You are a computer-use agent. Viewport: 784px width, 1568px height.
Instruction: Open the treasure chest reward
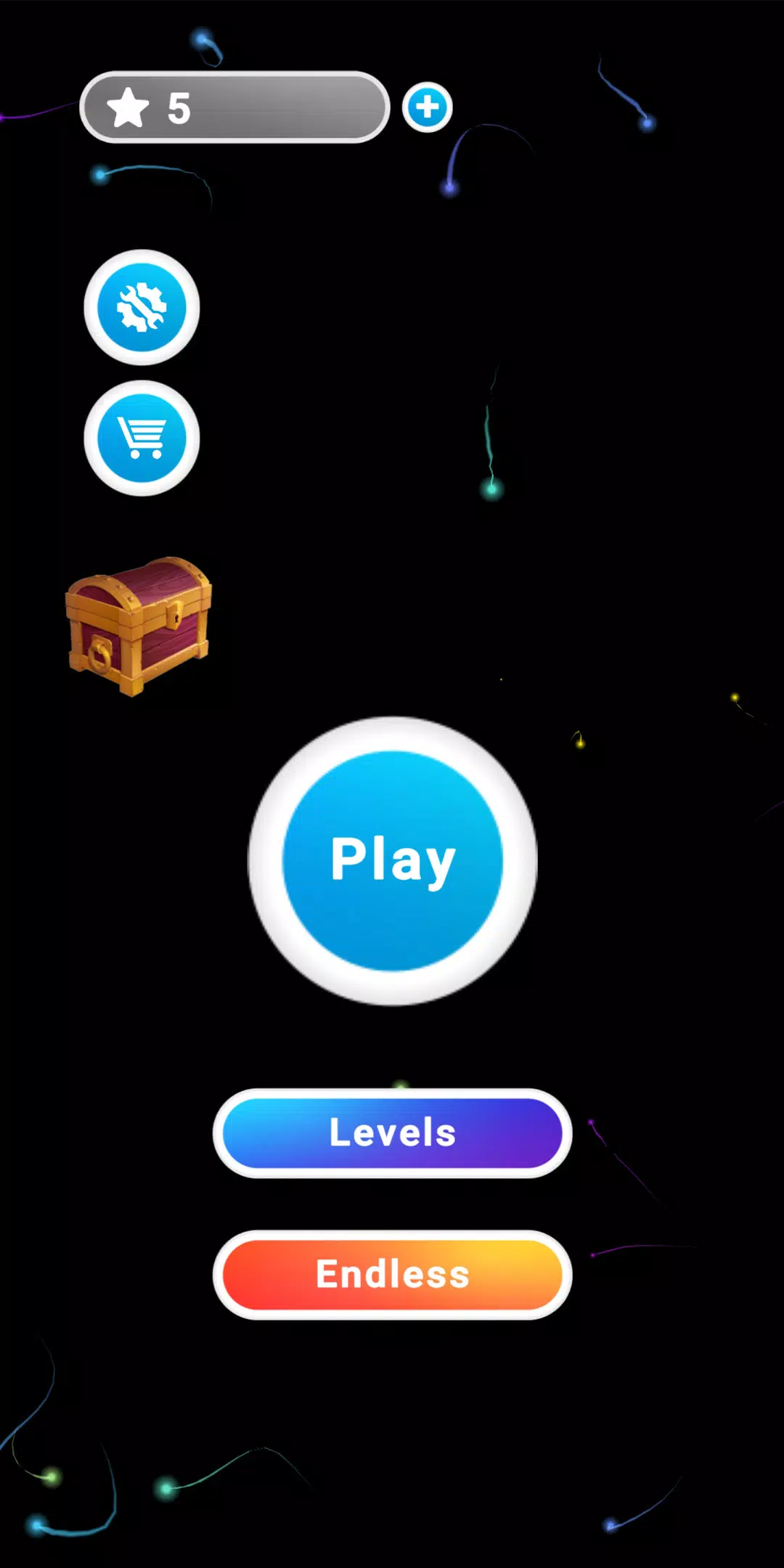139,624
